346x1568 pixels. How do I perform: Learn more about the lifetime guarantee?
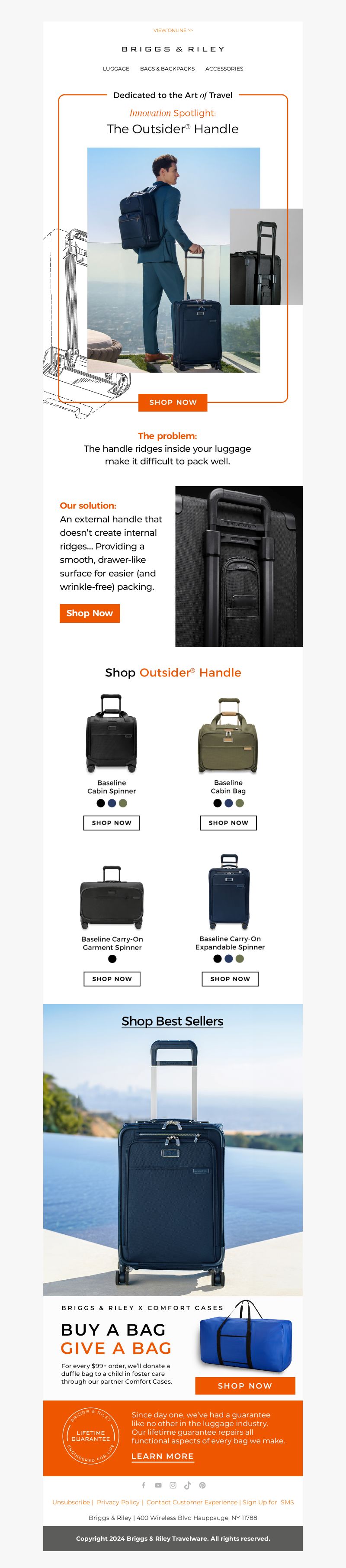pos(162,1456)
